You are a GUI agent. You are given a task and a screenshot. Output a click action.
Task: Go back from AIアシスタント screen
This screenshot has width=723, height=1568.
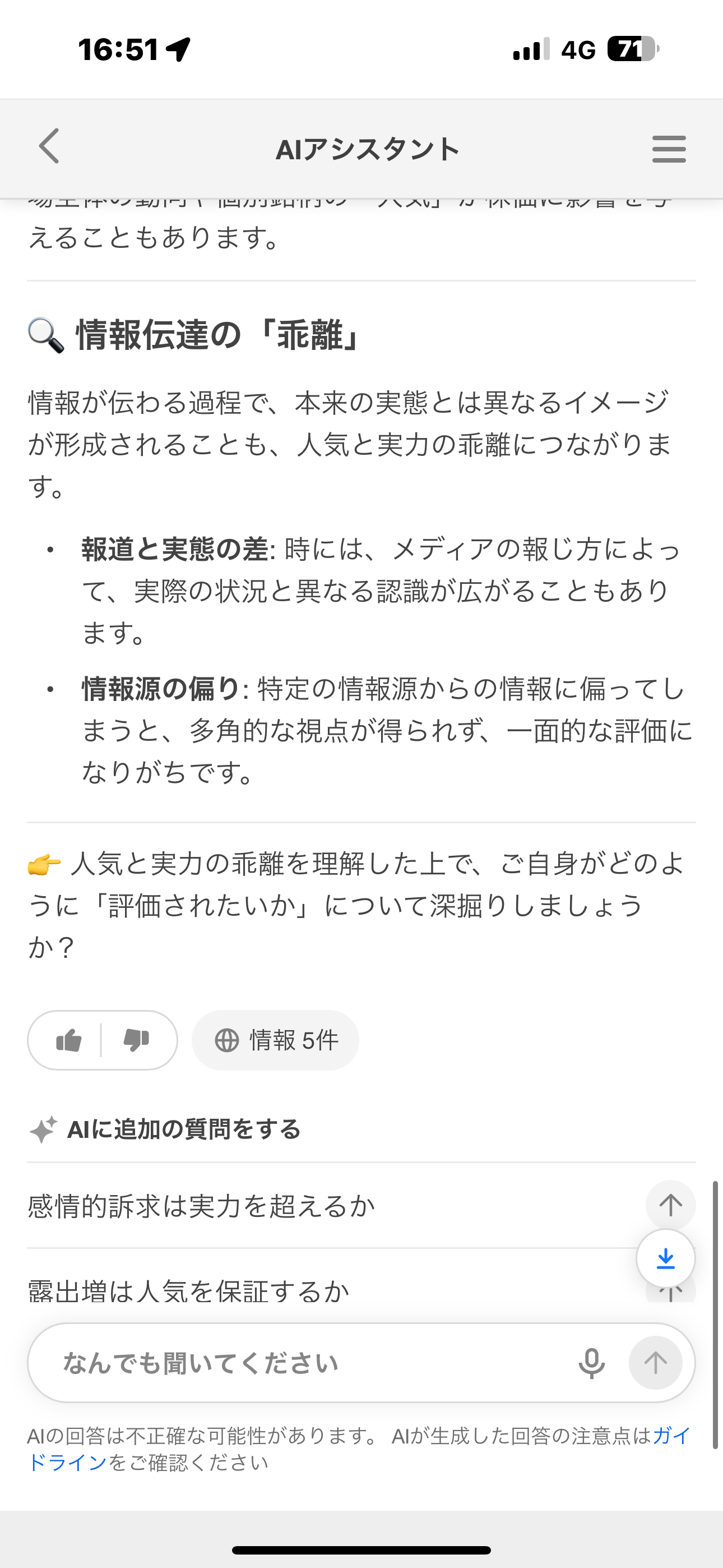[x=49, y=146]
